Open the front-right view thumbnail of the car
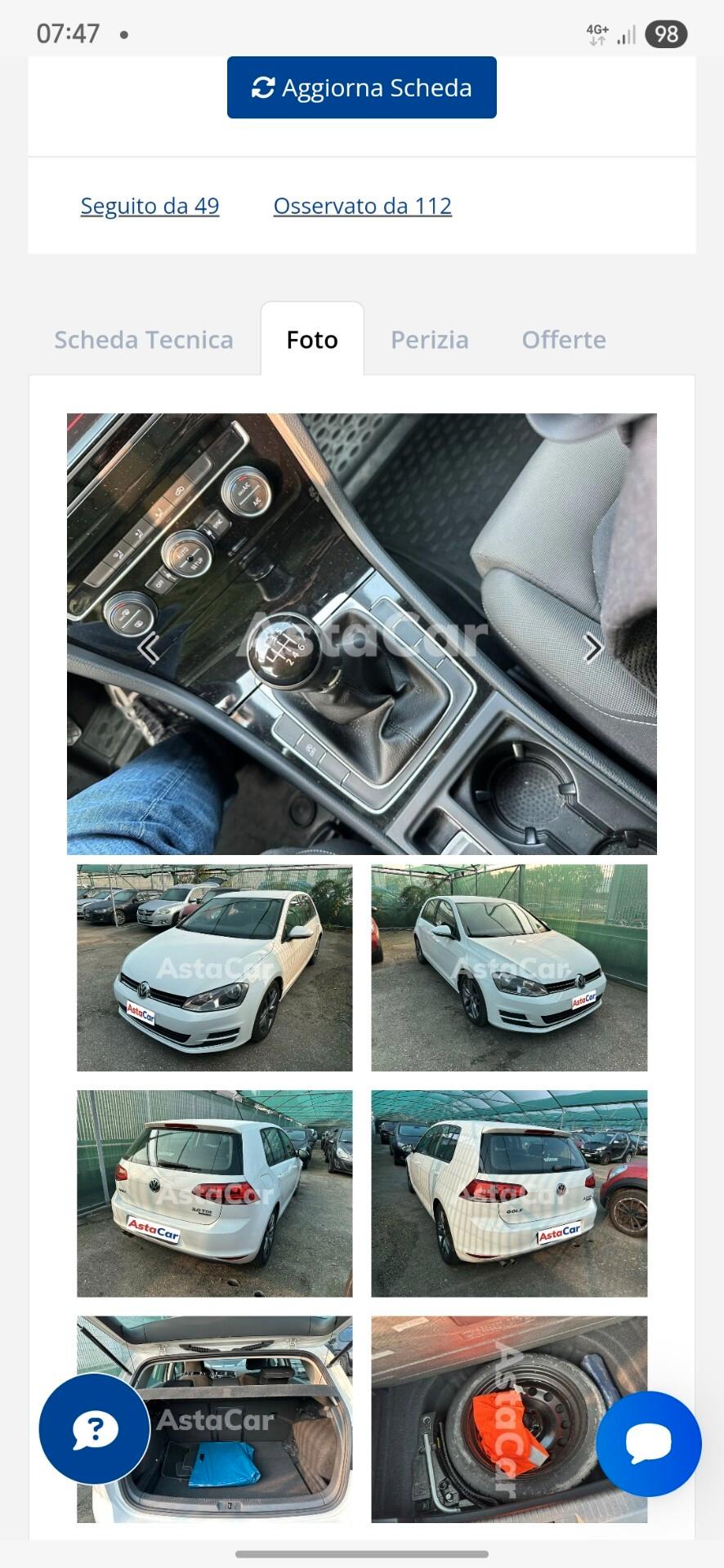724x1568 pixels. coord(508,968)
